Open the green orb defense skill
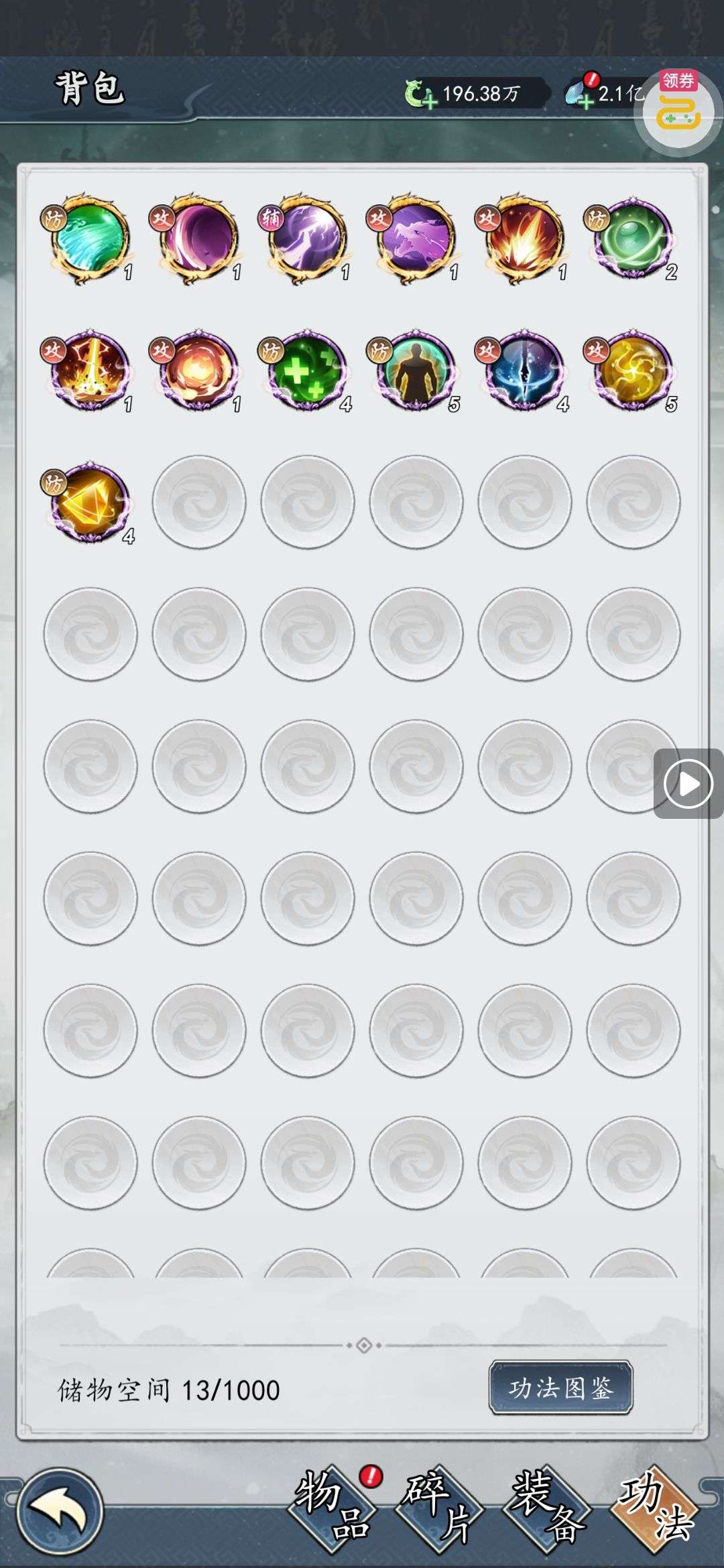The image size is (724, 1568). click(x=633, y=238)
